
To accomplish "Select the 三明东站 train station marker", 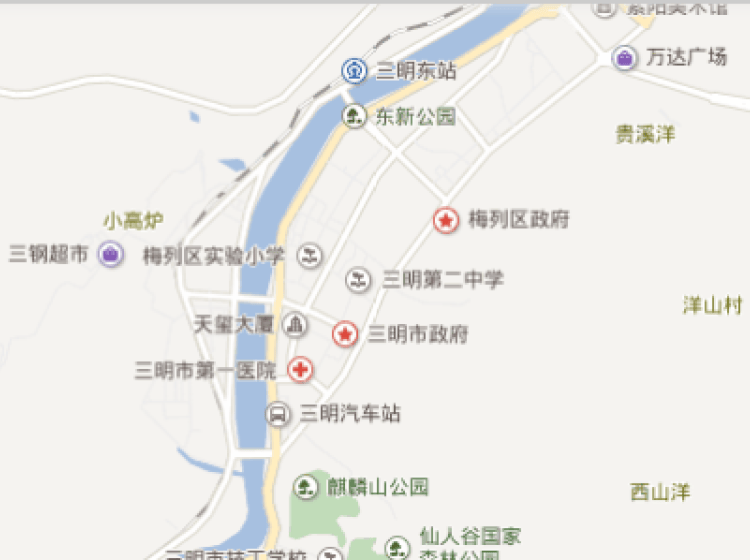I will [353, 70].
